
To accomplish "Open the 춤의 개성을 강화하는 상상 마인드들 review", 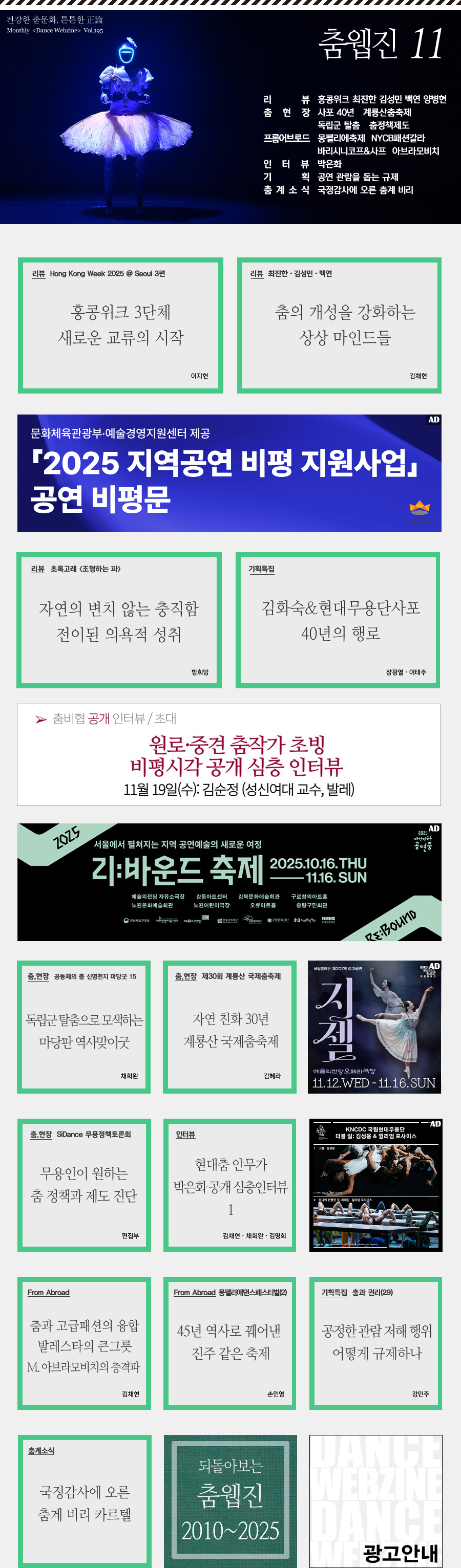I will pos(339,325).
